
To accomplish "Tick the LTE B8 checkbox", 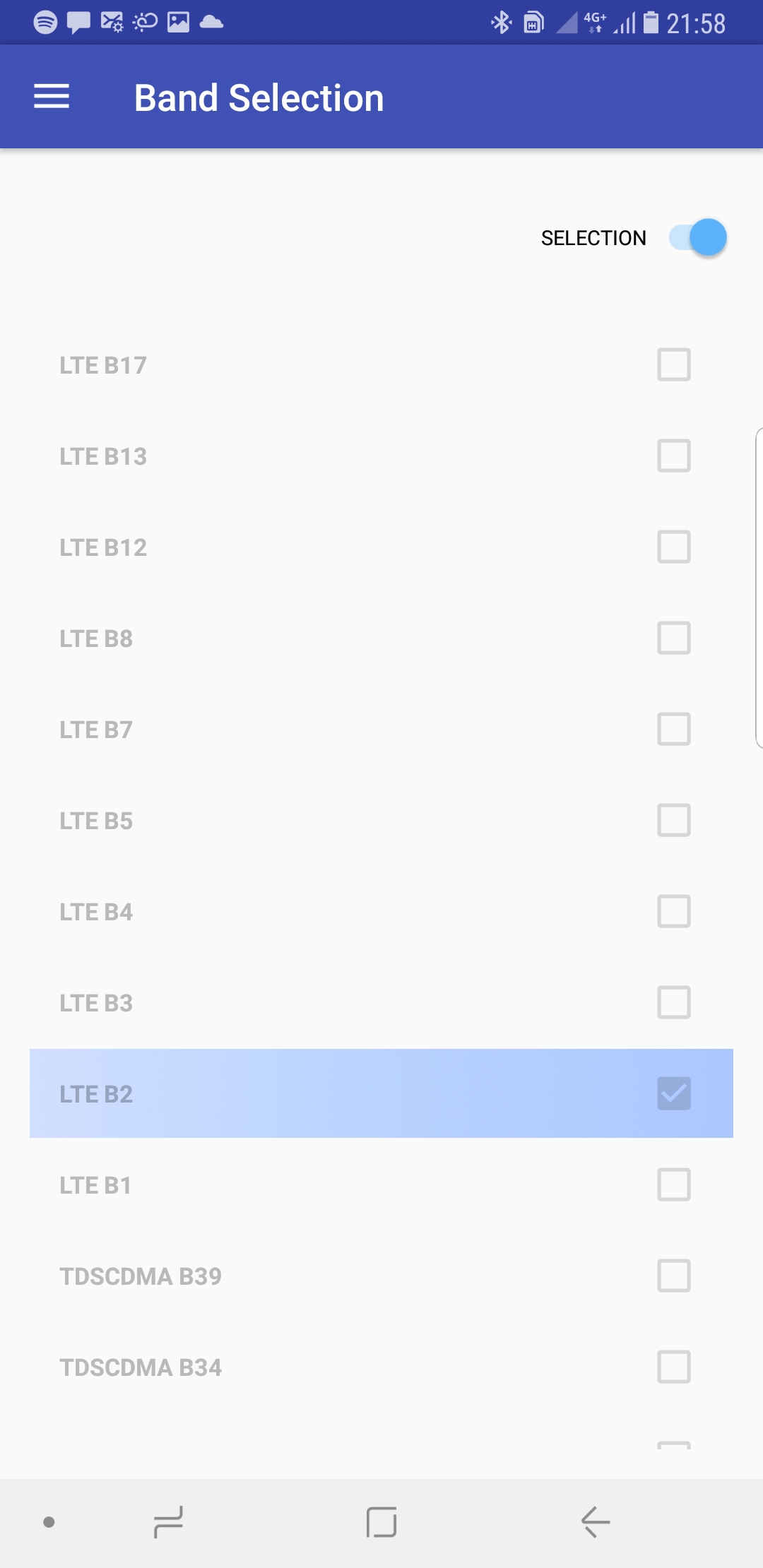I will [x=673, y=639].
